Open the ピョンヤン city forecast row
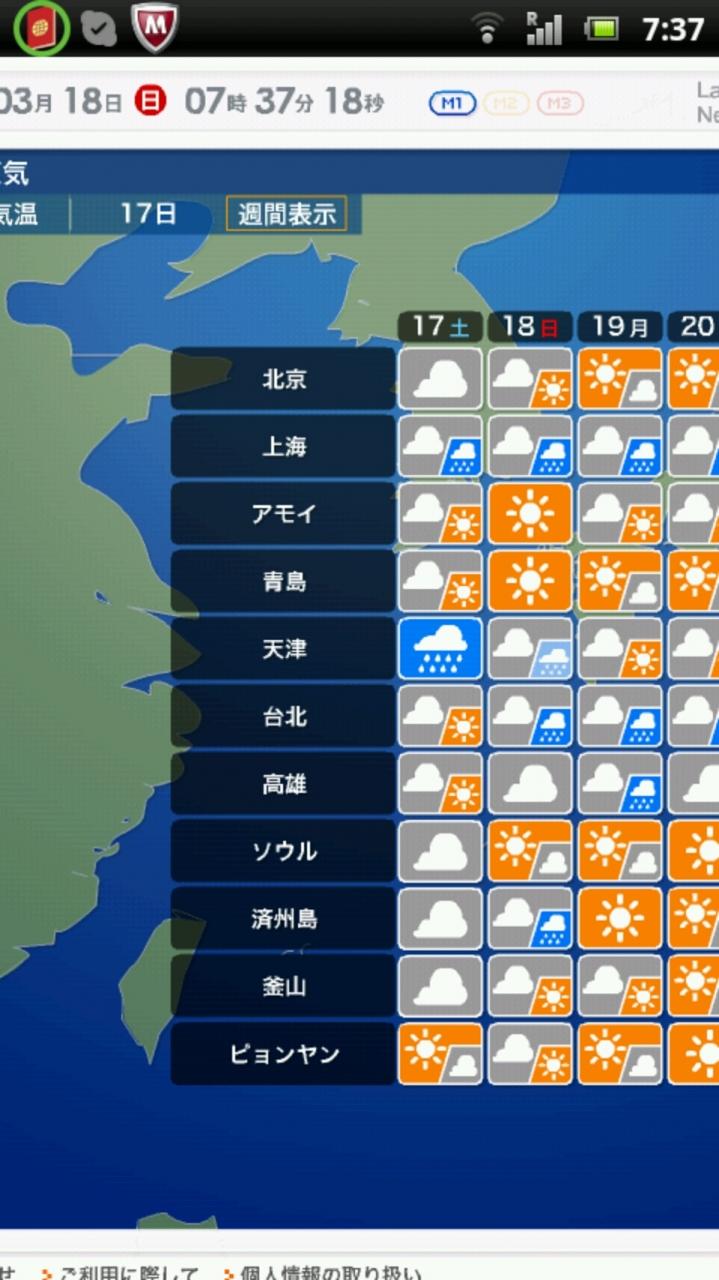 click(283, 1053)
